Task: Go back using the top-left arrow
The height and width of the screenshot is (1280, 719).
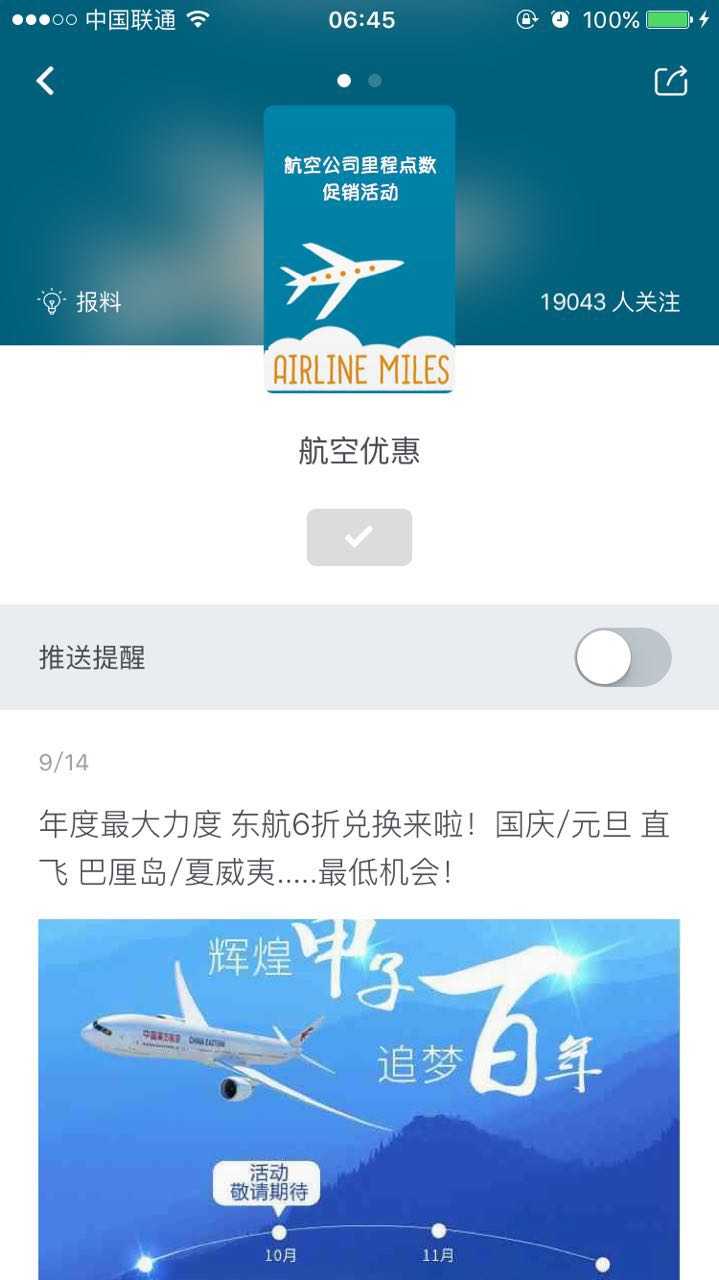Action: coord(45,81)
